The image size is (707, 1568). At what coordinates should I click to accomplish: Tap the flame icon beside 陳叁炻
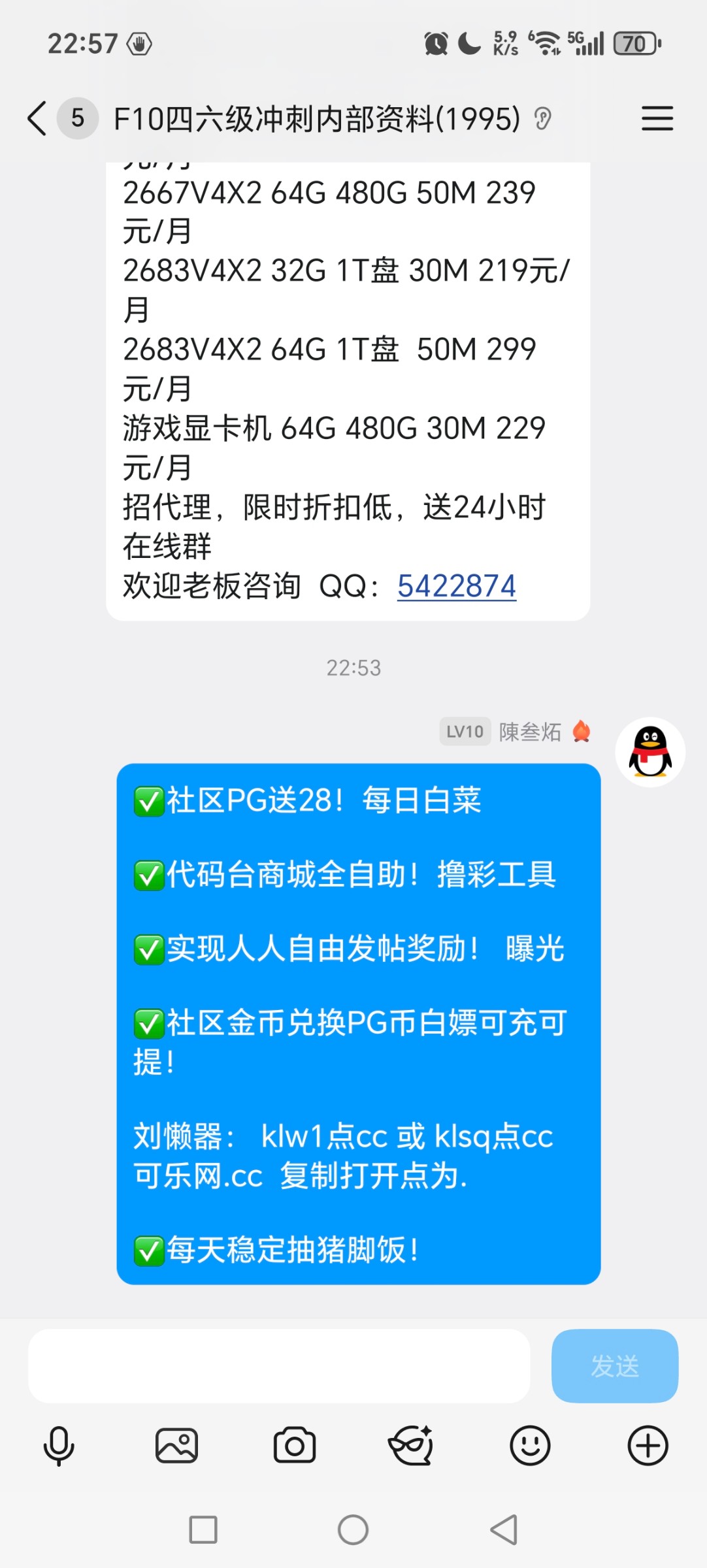(x=581, y=732)
